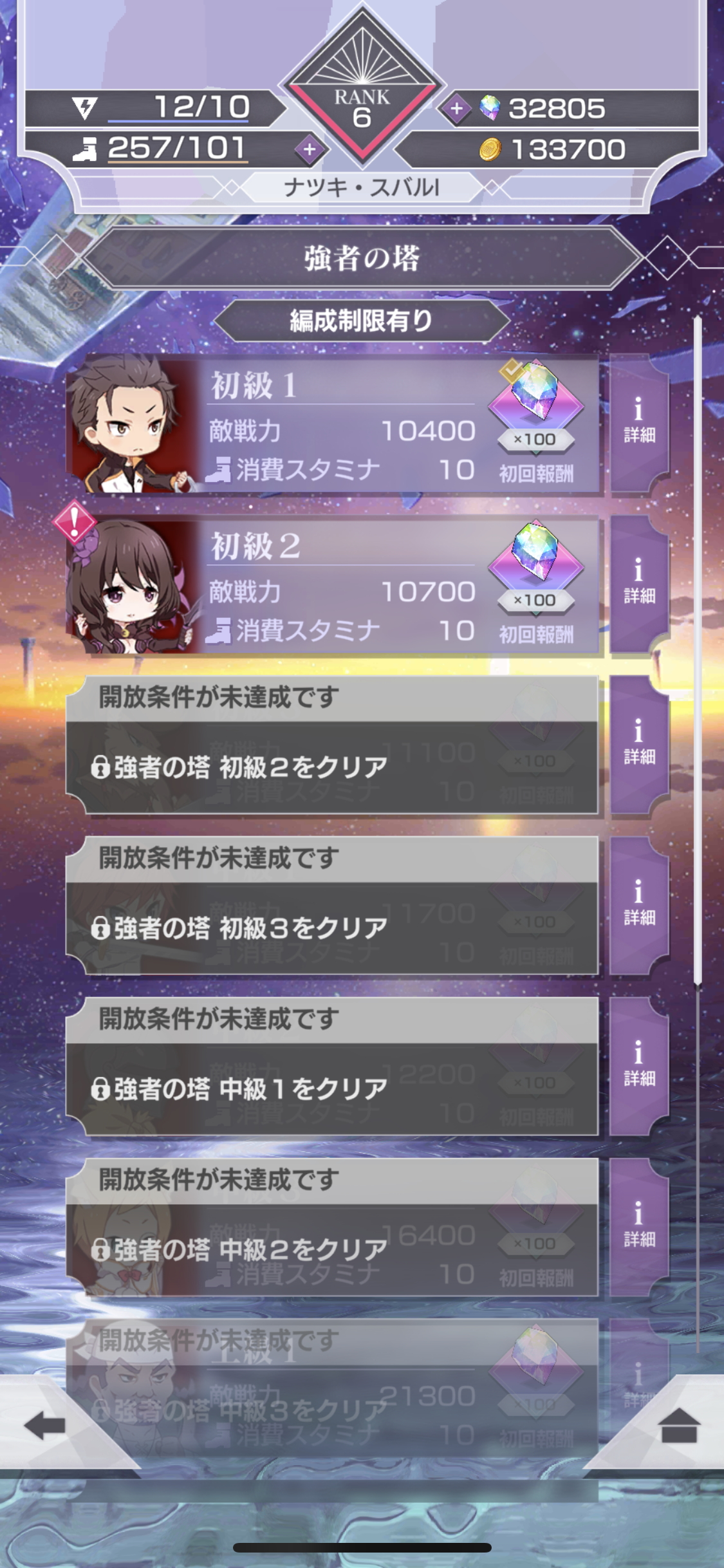Open the 初級2 stage card

coord(335,586)
